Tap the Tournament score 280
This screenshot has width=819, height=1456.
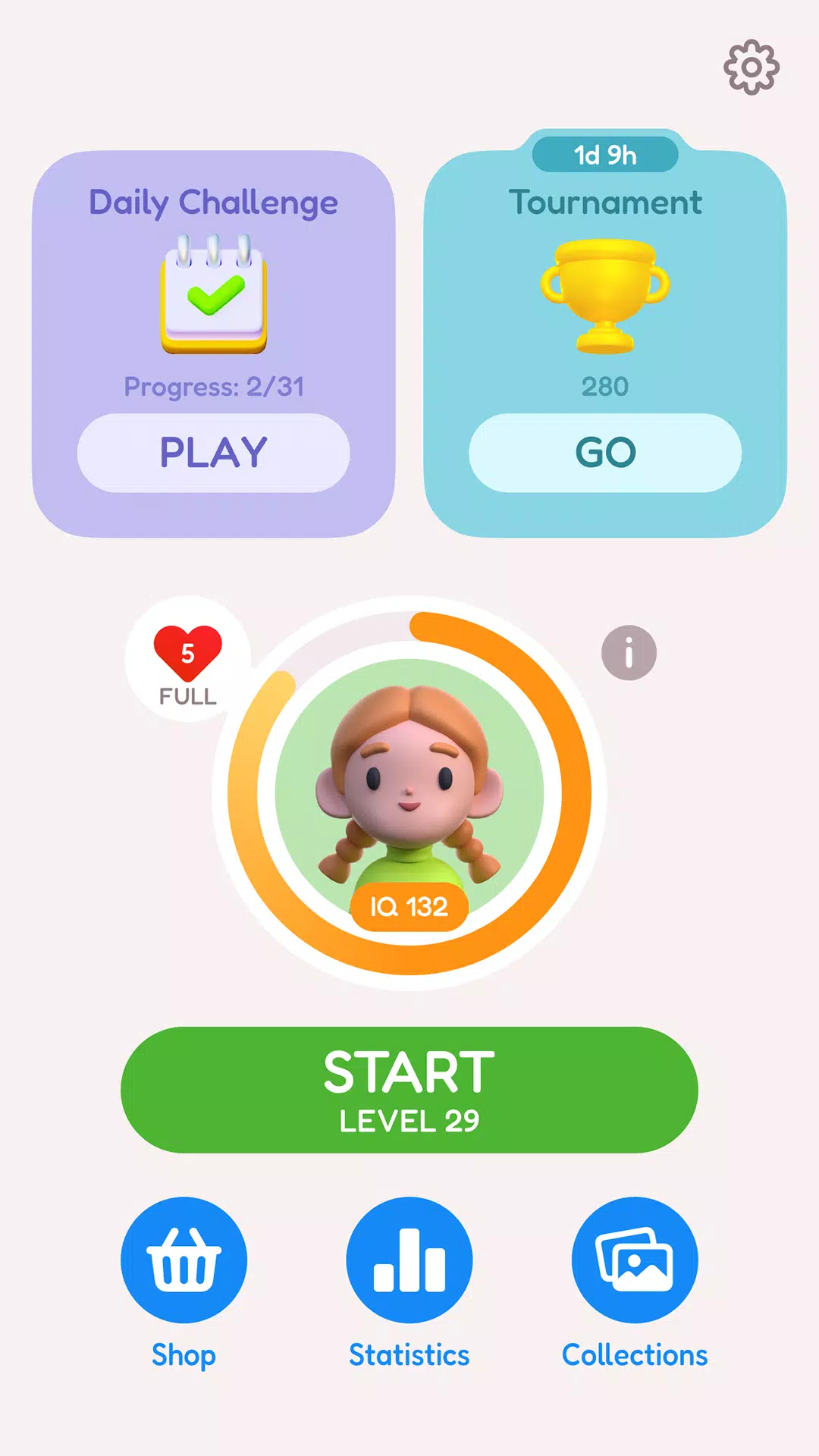pyautogui.click(x=605, y=387)
